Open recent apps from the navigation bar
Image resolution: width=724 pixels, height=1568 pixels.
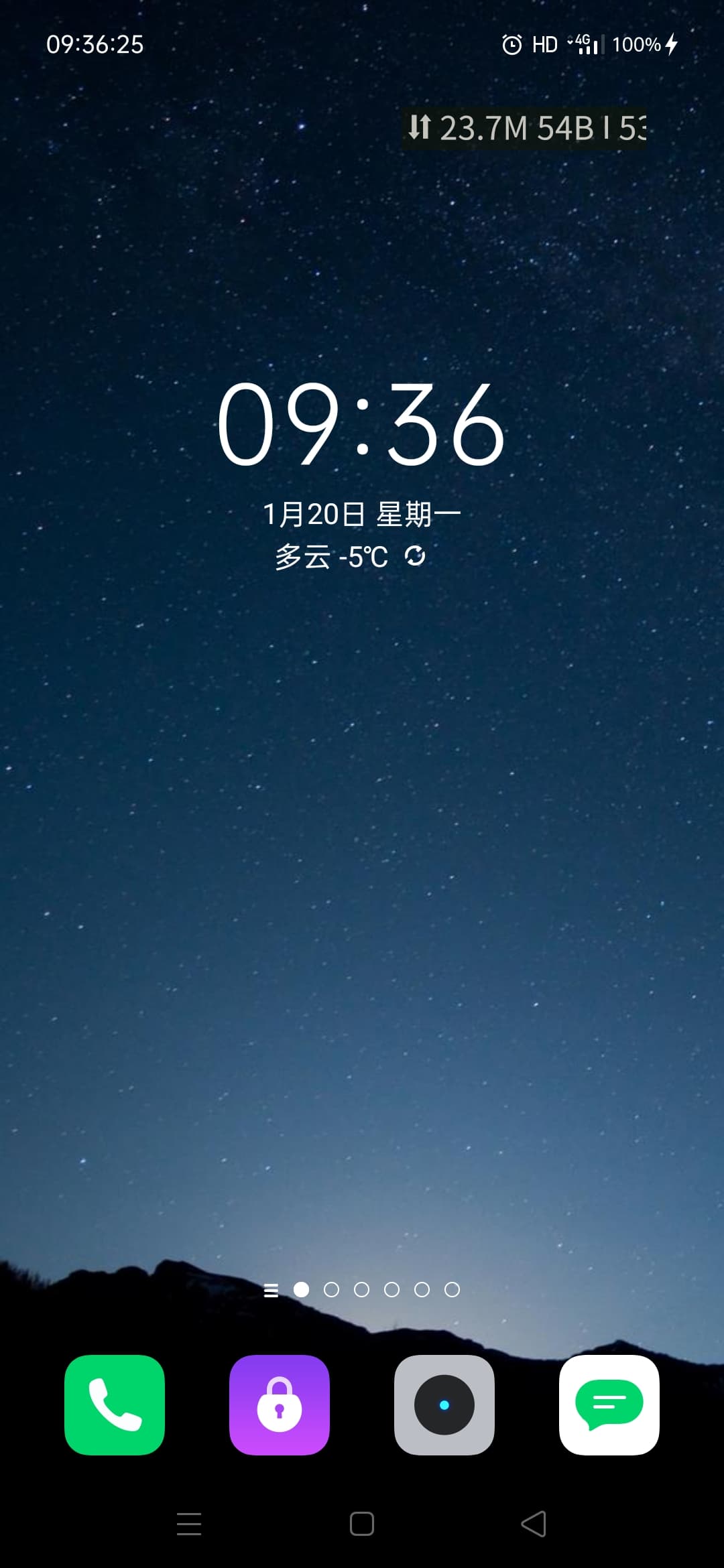point(189,1524)
